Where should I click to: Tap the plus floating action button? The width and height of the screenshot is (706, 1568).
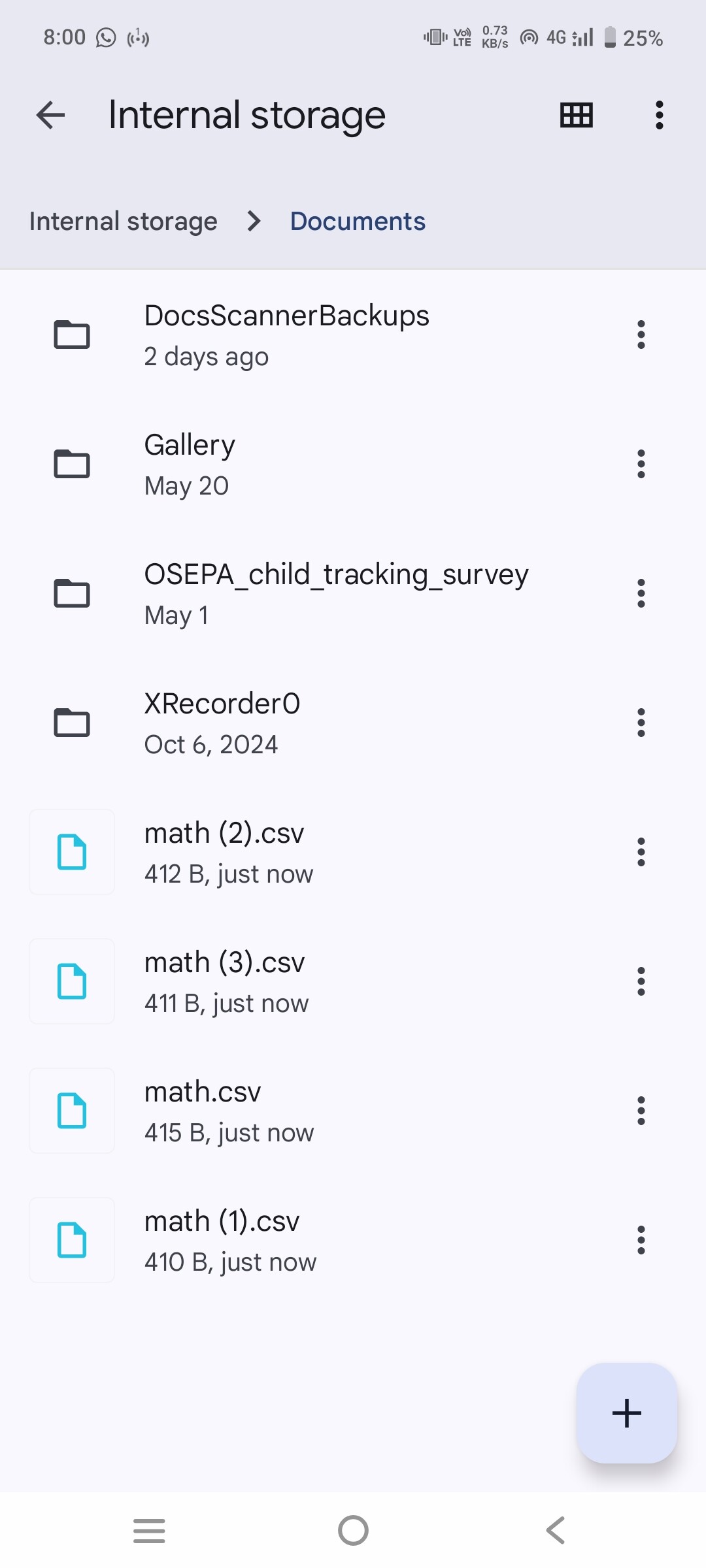[626, 1413]
